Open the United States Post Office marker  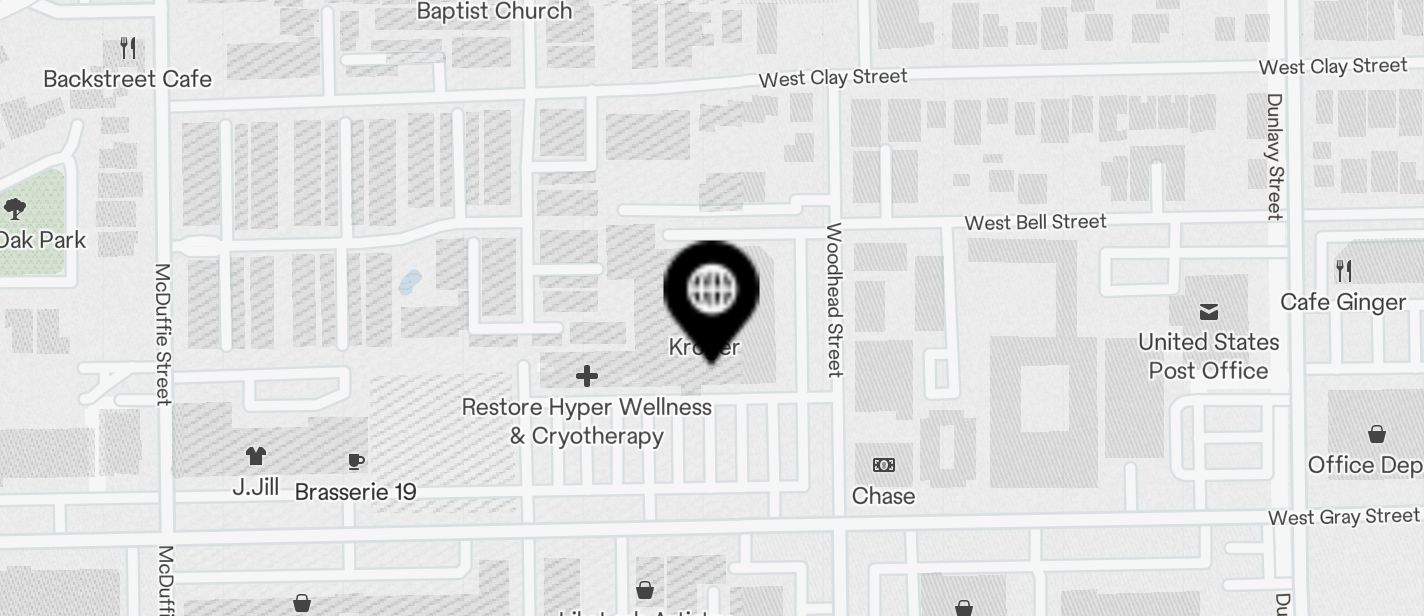[x=1209, y=311]
